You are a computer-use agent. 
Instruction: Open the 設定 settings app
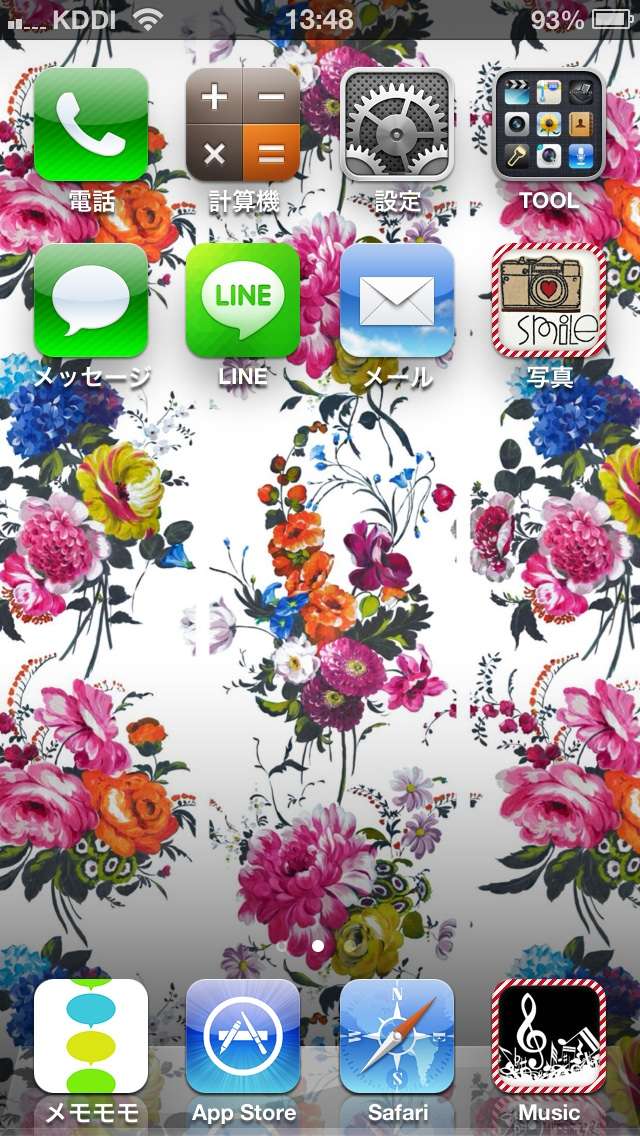(397, 125)
